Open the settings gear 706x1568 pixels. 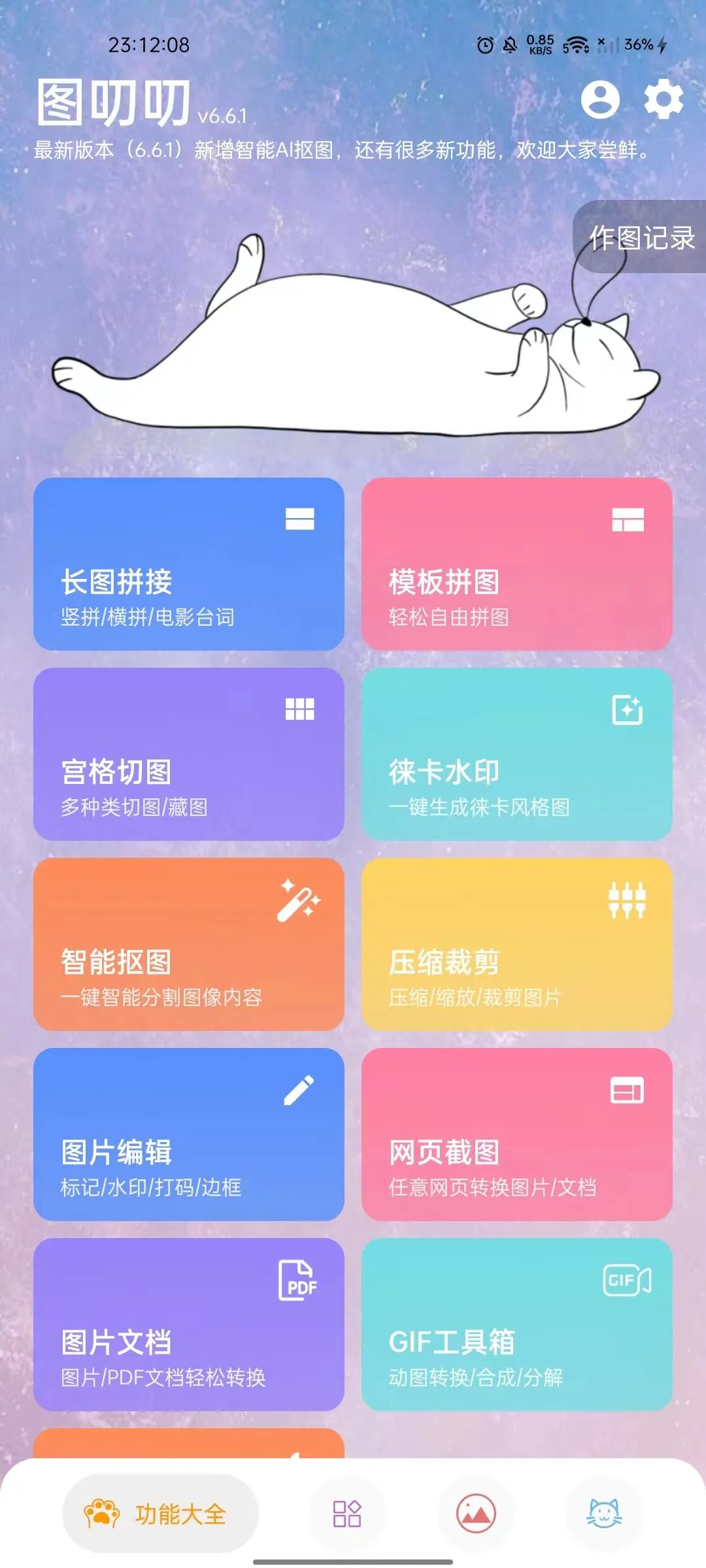663,100
